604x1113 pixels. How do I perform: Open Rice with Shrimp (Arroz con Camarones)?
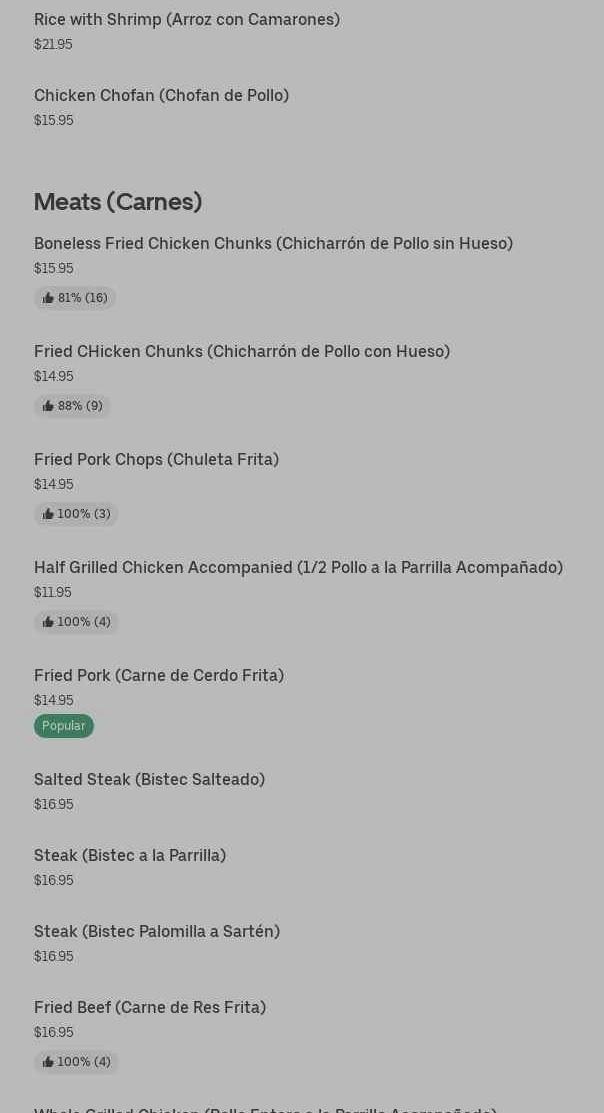click(187, 20)
